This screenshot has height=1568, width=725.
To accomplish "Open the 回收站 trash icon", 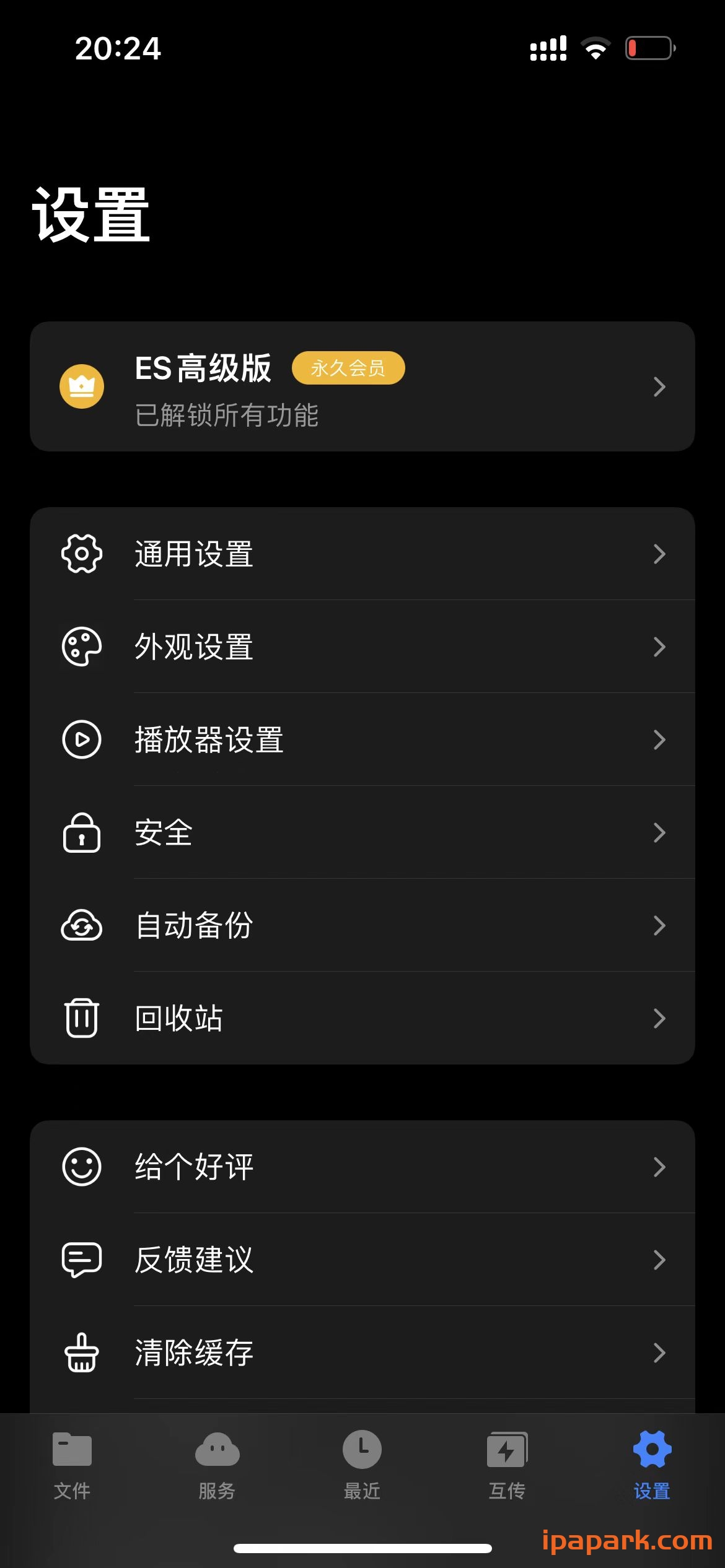I will [82, 1018].
